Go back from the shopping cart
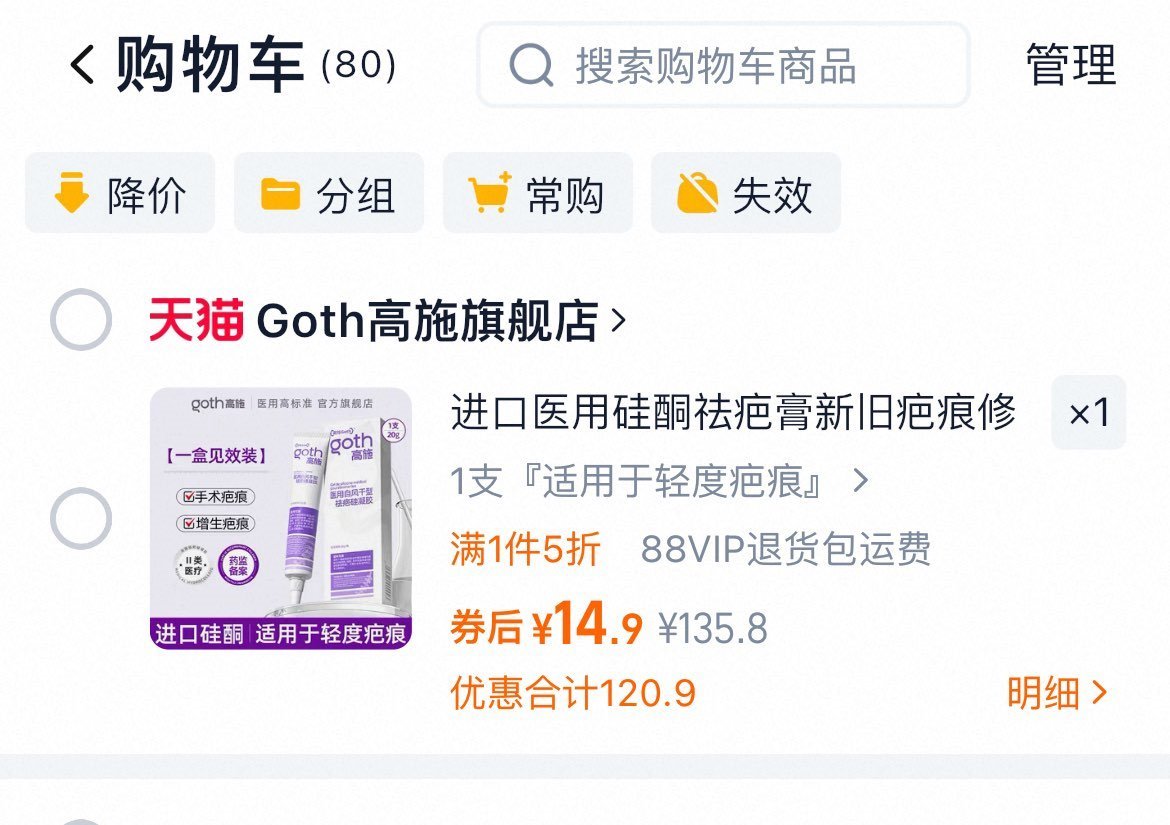The height and width of the screenshot is (825, 1170). (x=82, y=66)
